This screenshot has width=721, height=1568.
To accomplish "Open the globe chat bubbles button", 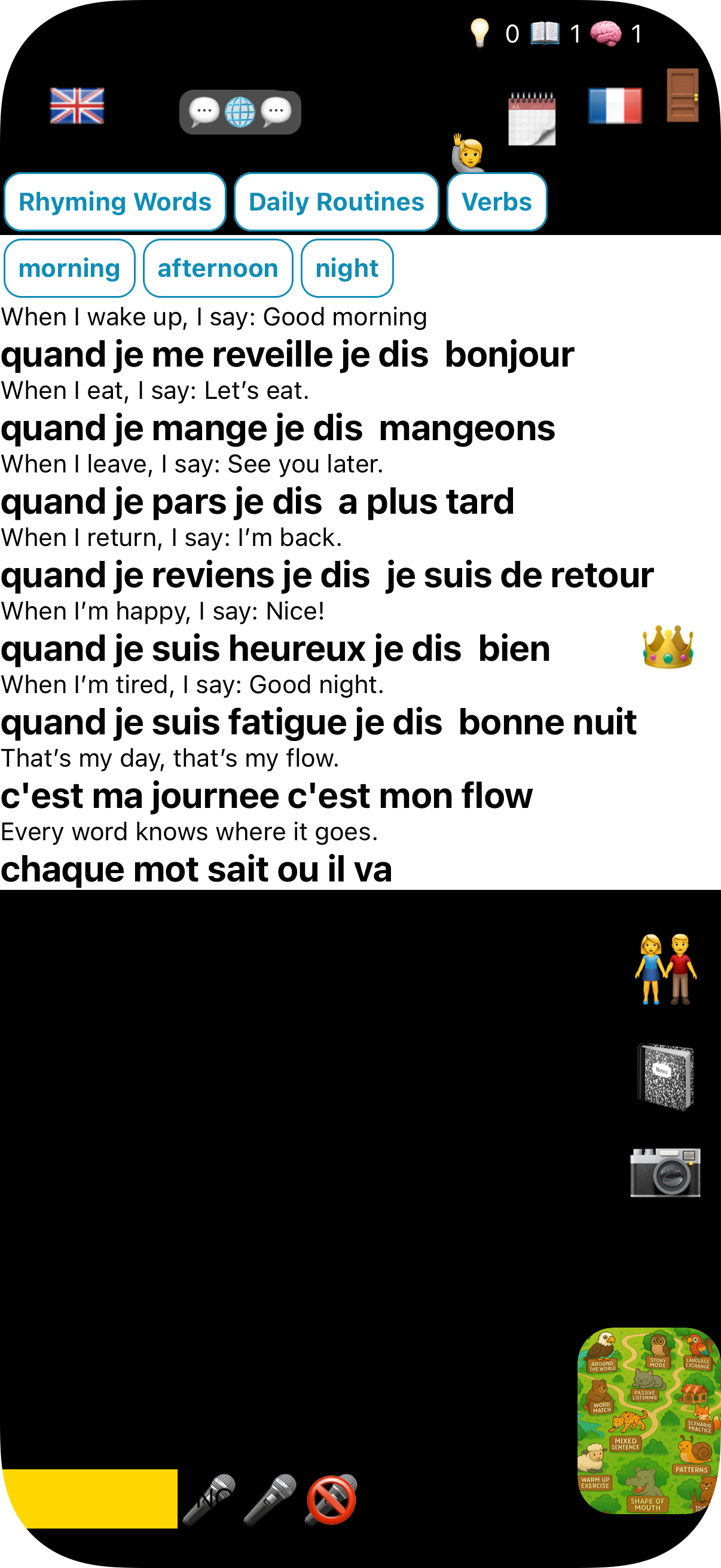I will 240,112.
